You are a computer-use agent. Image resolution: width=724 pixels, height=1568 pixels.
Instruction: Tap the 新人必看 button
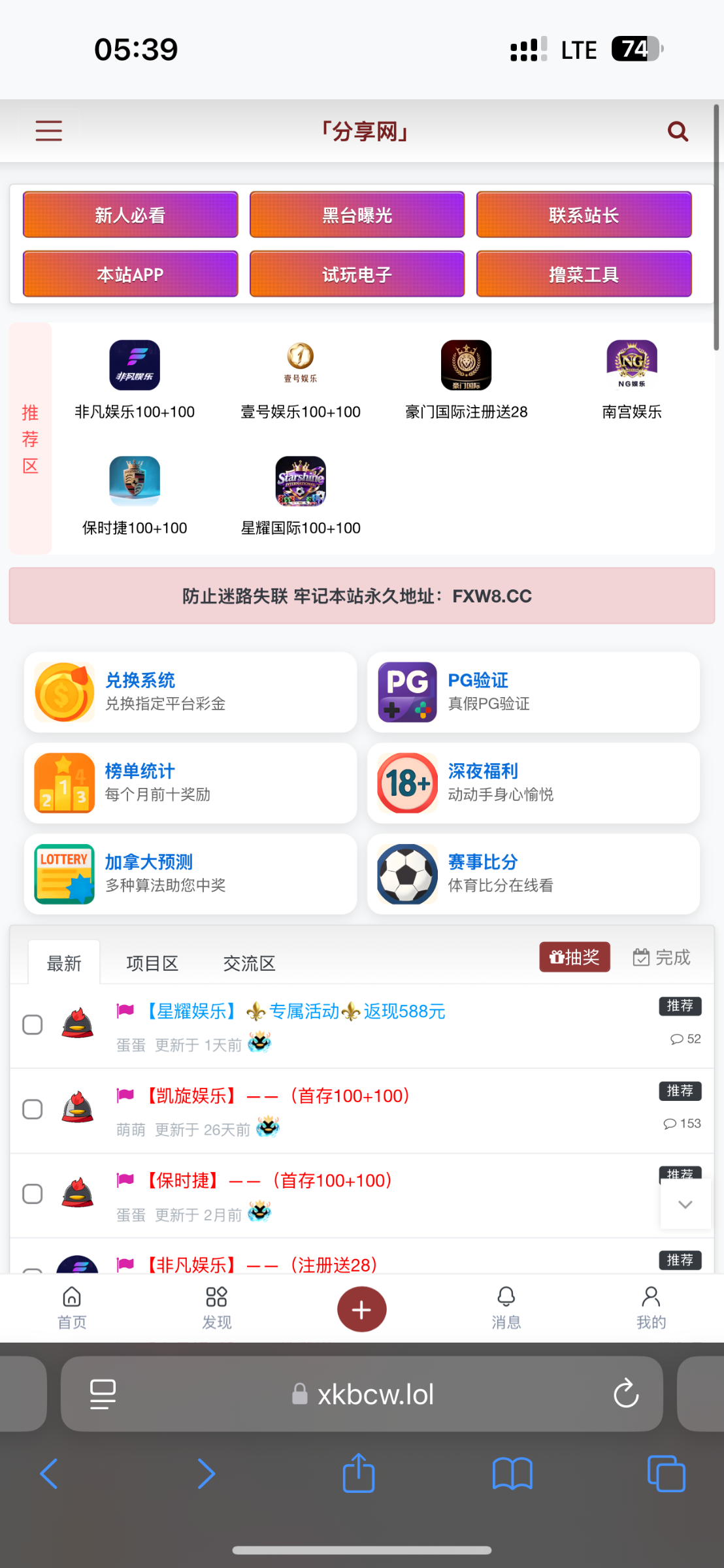click(130, 215)
